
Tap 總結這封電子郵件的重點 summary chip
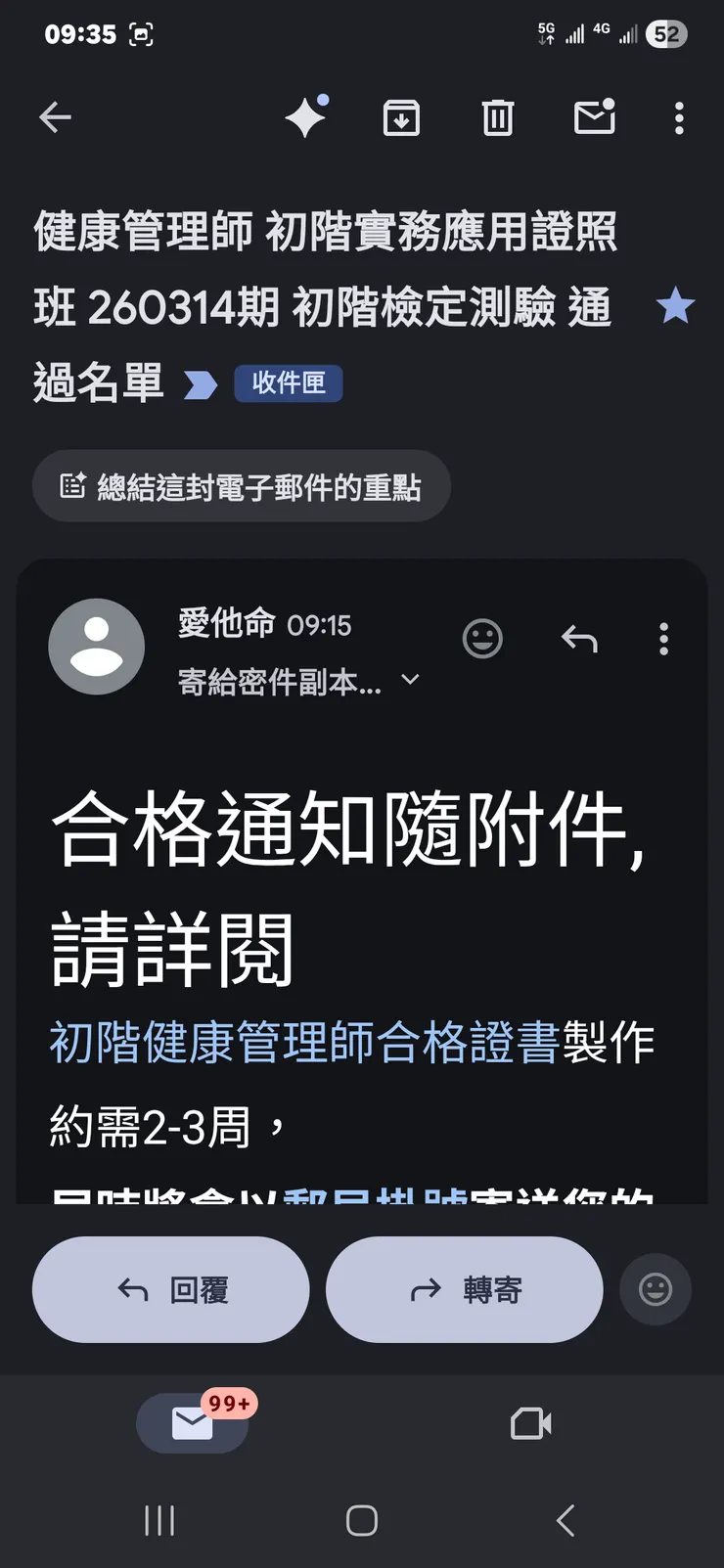click(241, 486)
